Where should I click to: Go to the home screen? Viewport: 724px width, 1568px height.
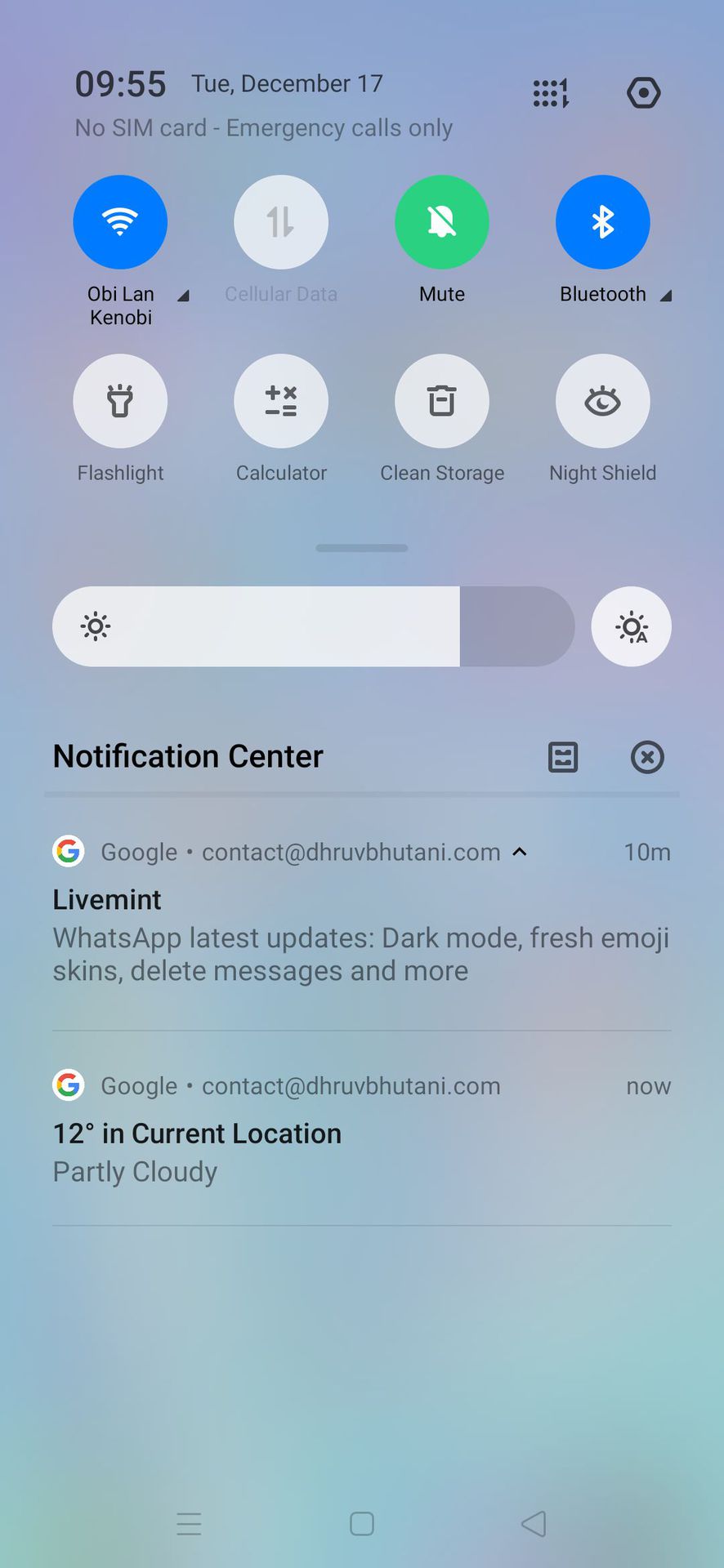pos(361,1524)
